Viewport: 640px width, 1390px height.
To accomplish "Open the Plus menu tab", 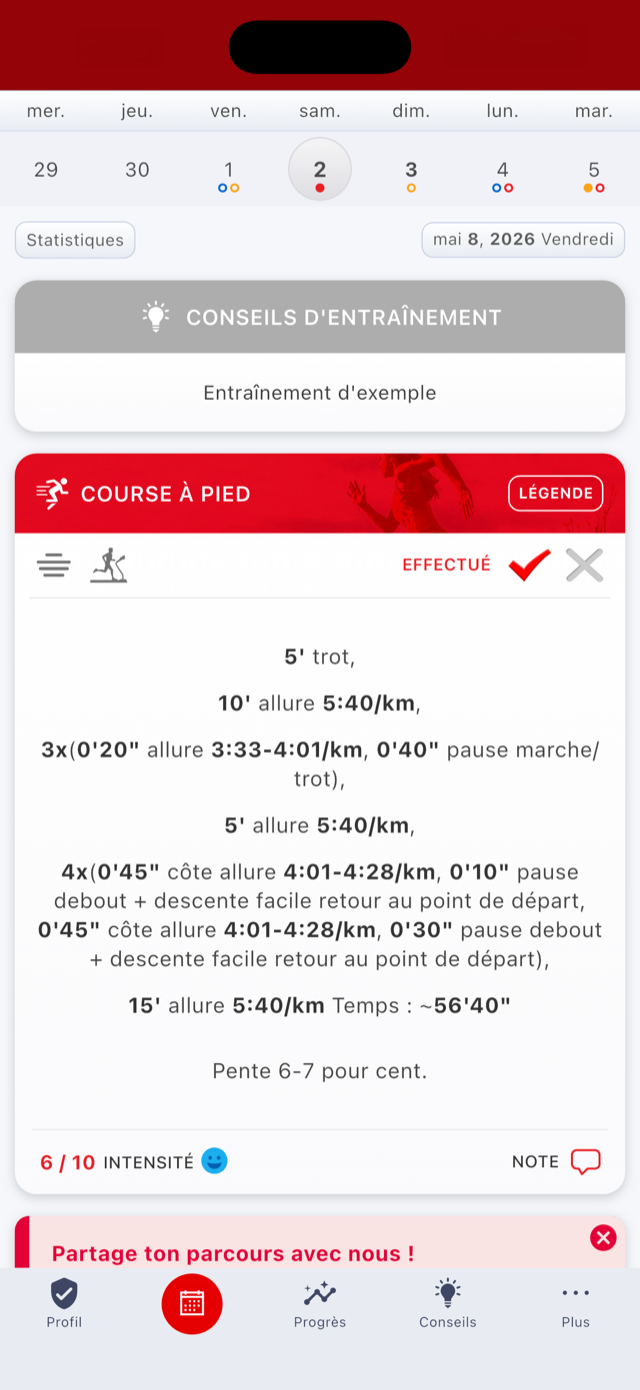I will coord(576,1304).
